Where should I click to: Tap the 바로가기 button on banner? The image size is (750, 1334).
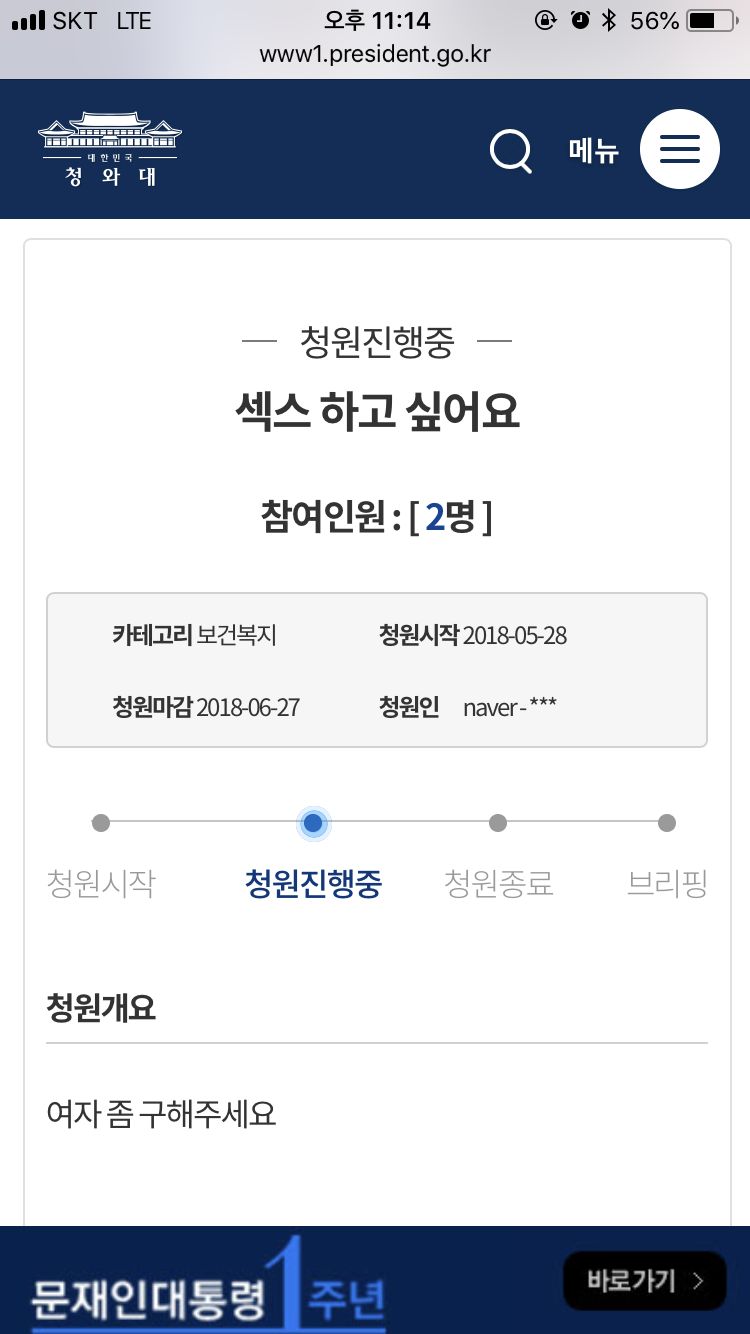tap(643, 1280)
